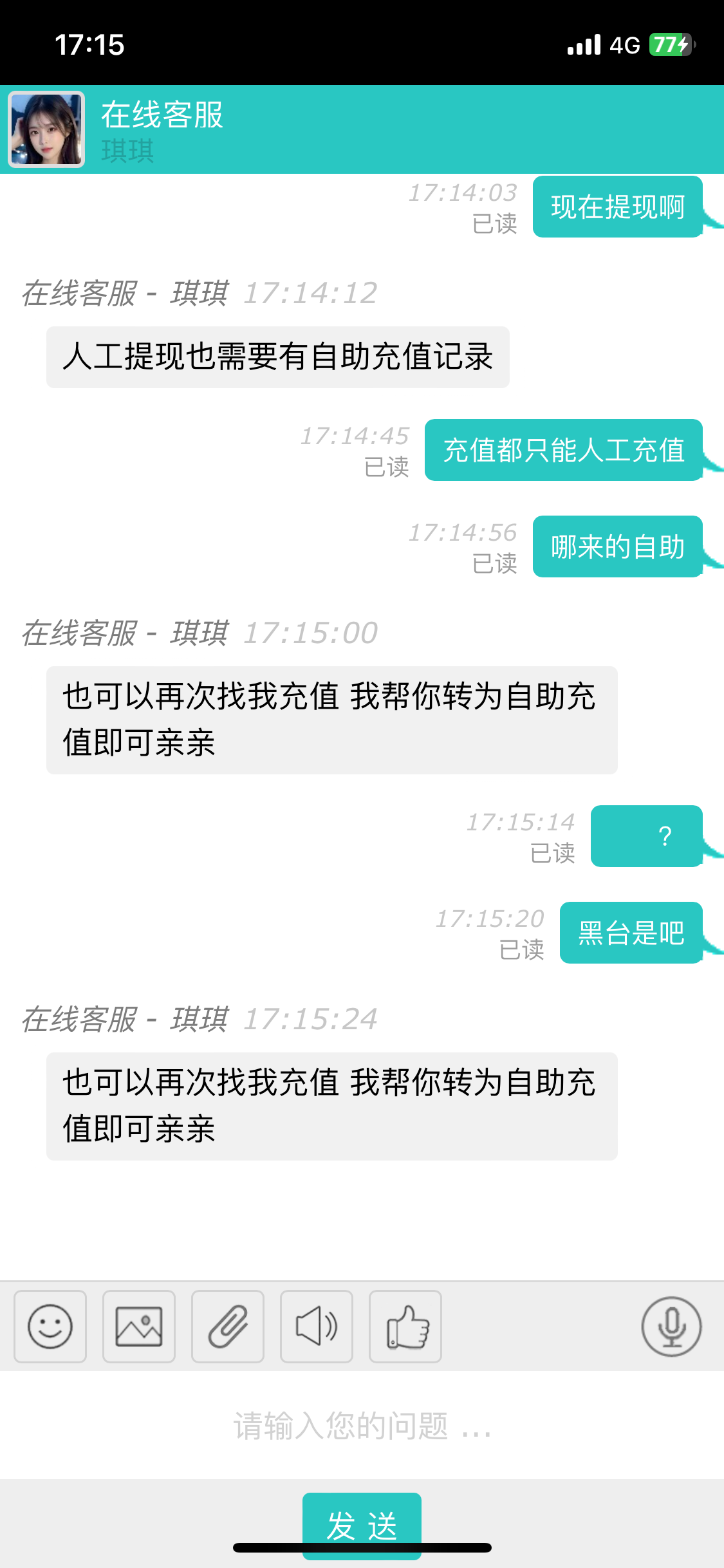Image resolution: width=724 pixels, height=1568 pixels.
Task: Click the paperclip file attachment icon
Action: (227, 1327)
